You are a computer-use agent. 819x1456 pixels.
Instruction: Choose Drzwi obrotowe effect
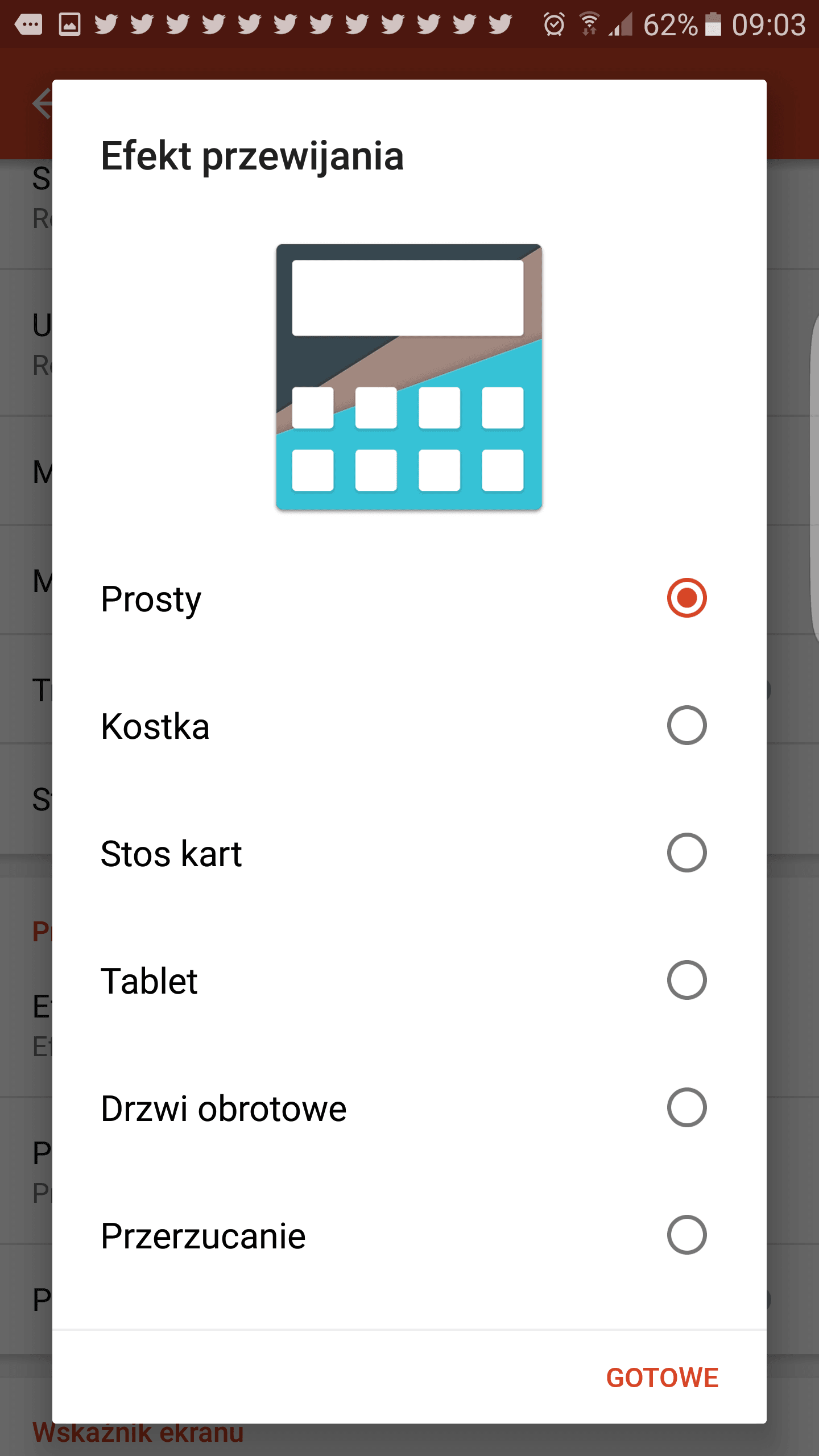[409, 1108]
